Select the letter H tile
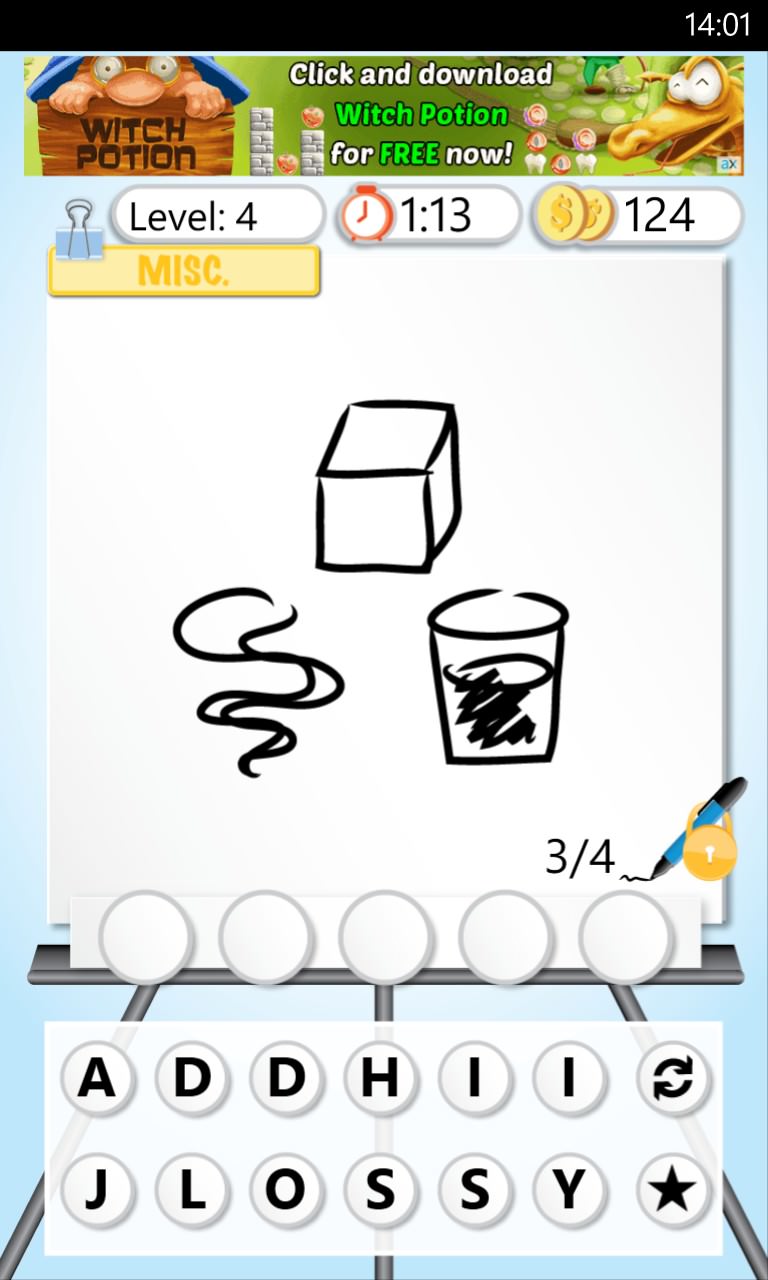The image size is (768, 1280). (380, 1078)
